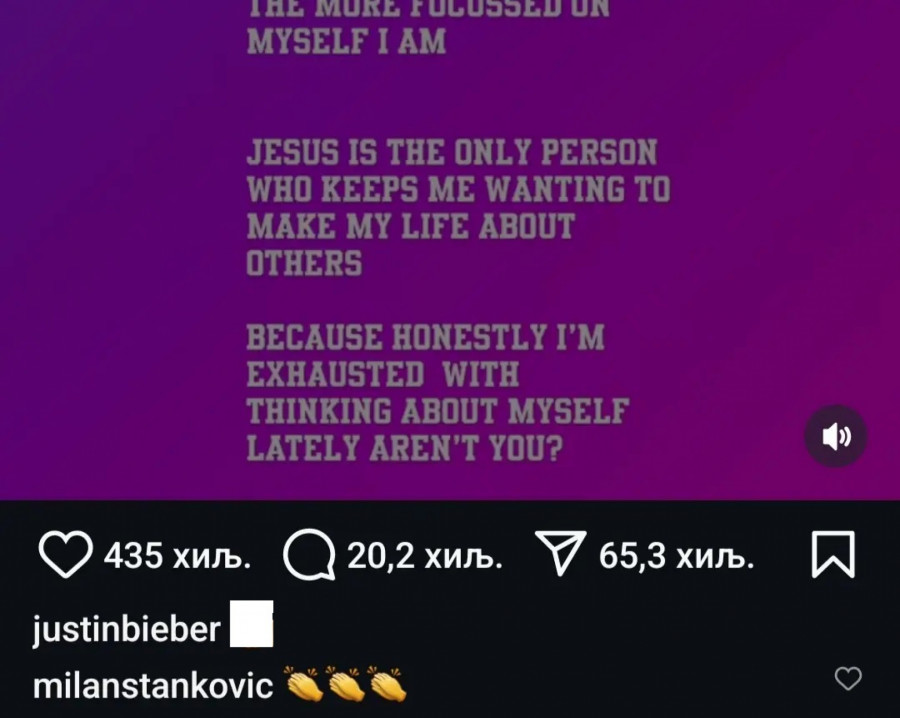Toggle the video sound
The height and width of the screenshot is (718, 900).
836,436
